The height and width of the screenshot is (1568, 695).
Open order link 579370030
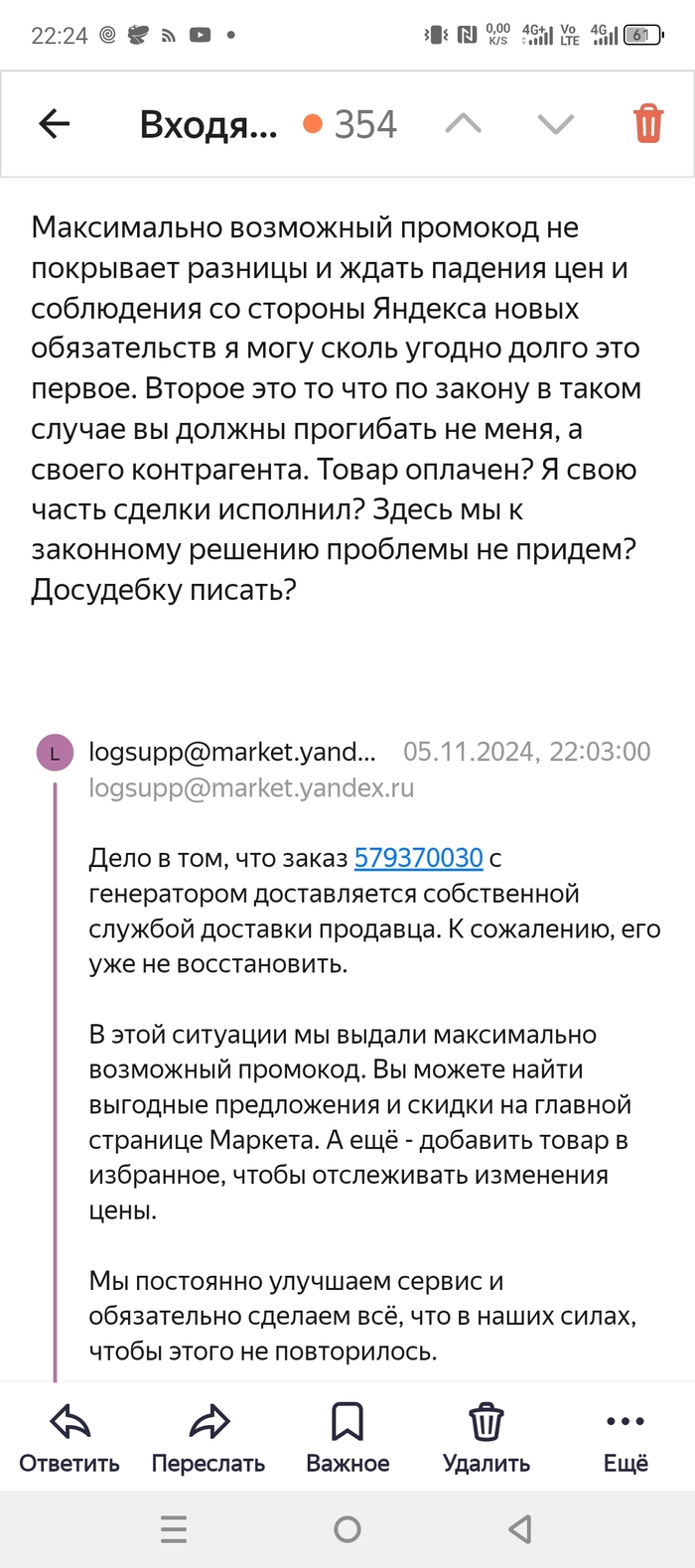[418, 858]
